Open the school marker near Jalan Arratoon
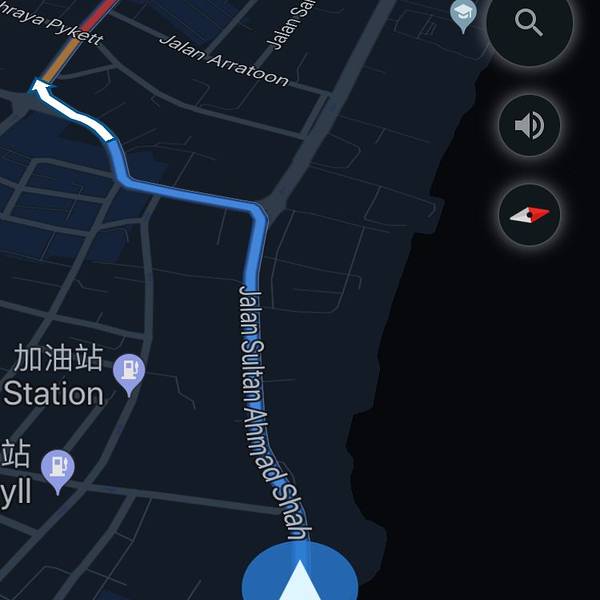This screenshot has width=600, height=600. pos(463,14)
